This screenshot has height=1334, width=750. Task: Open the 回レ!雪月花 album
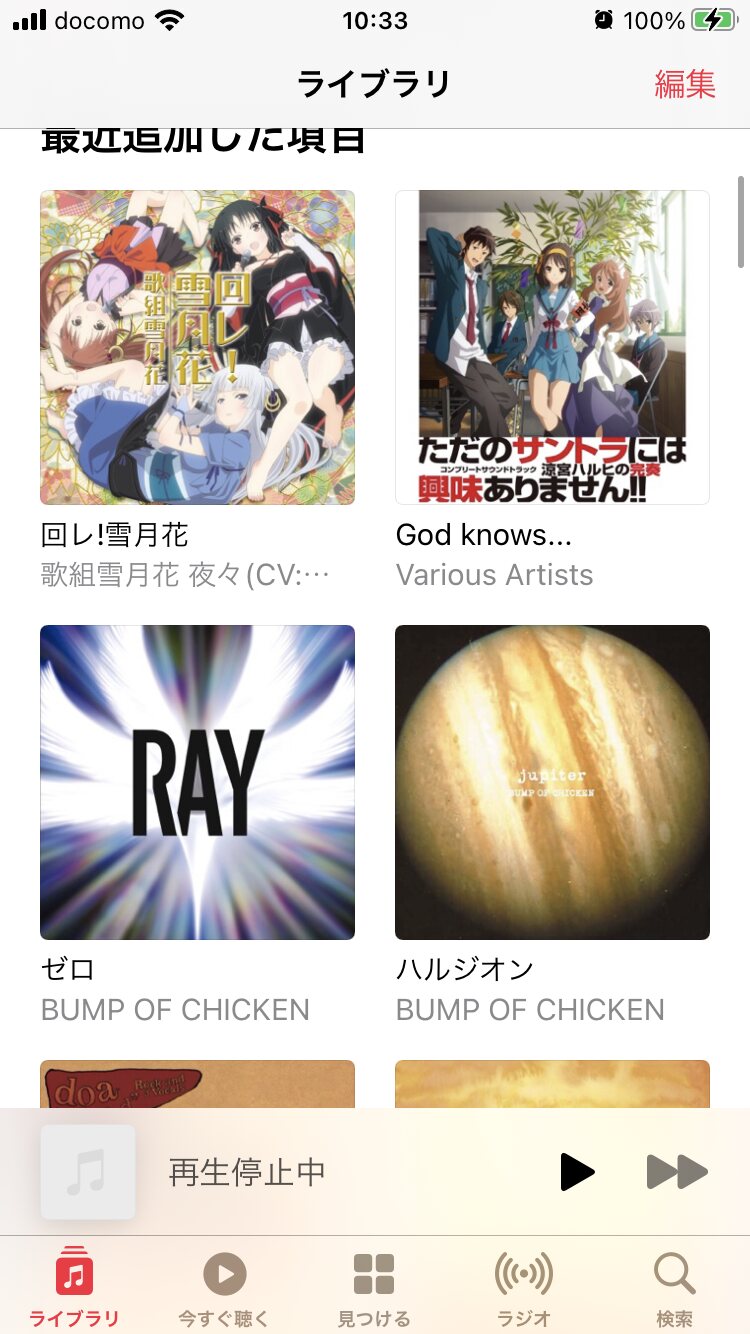[x=197, y=347]
